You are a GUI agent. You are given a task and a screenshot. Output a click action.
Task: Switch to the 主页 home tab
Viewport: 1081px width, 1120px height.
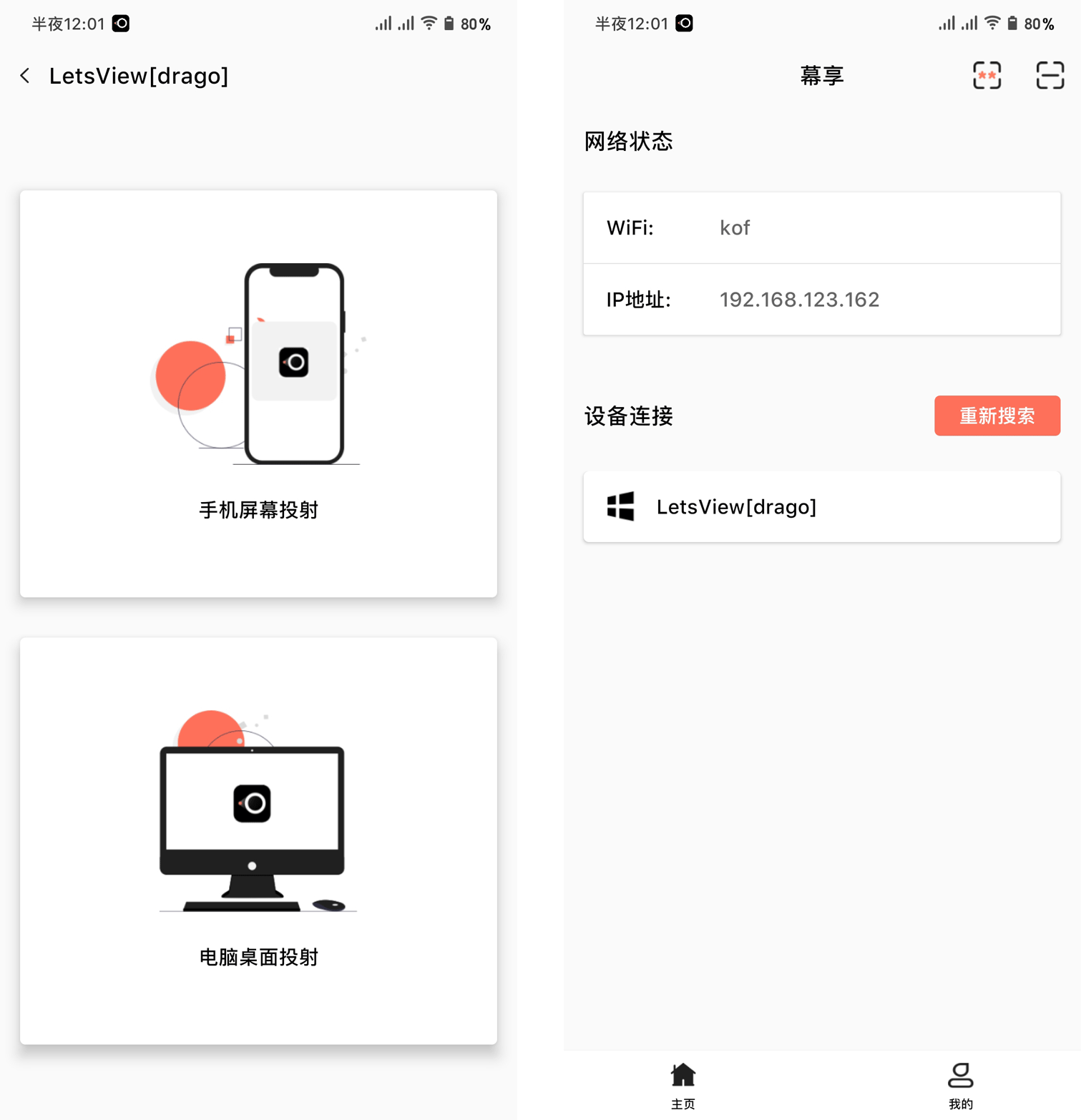coord(683,1085)
